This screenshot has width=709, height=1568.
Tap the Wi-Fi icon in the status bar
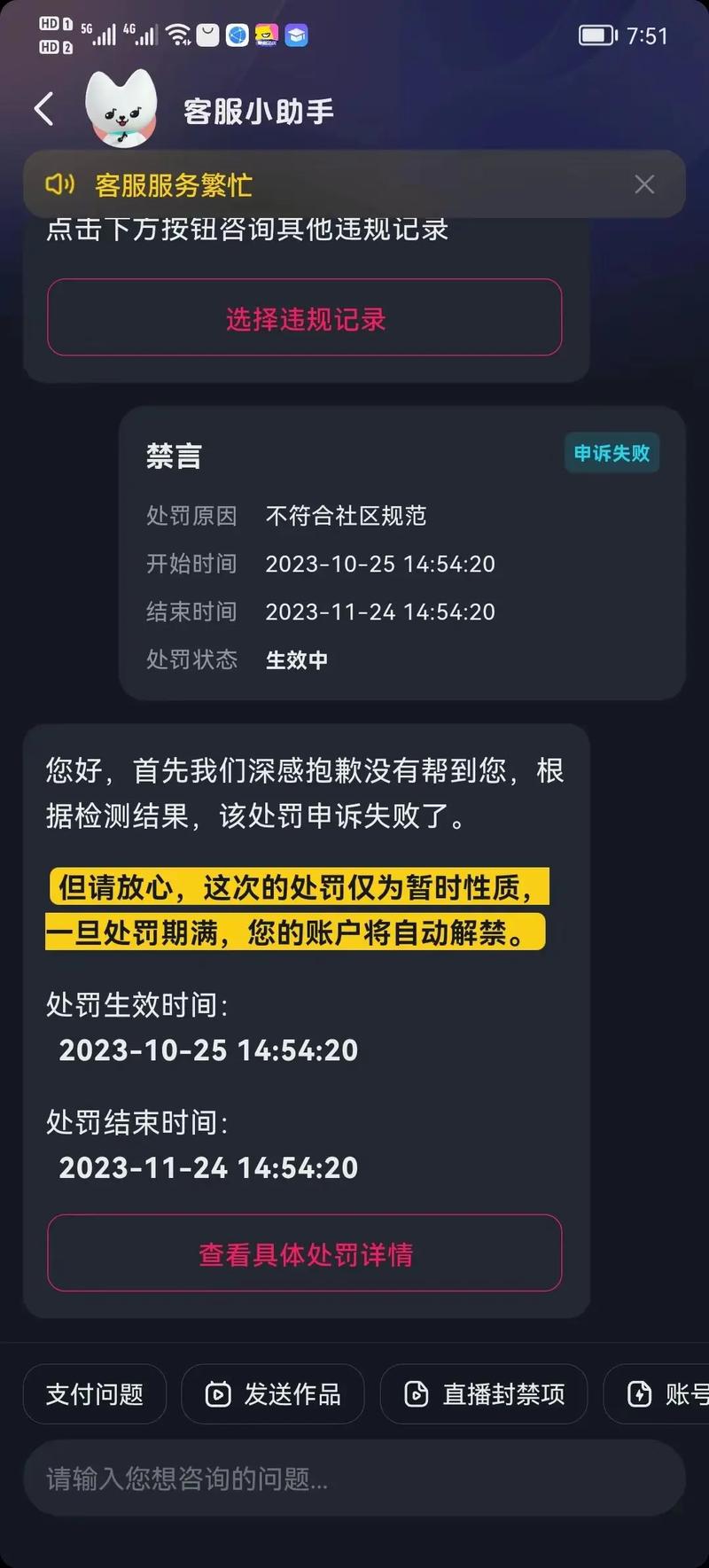point(176,34)
